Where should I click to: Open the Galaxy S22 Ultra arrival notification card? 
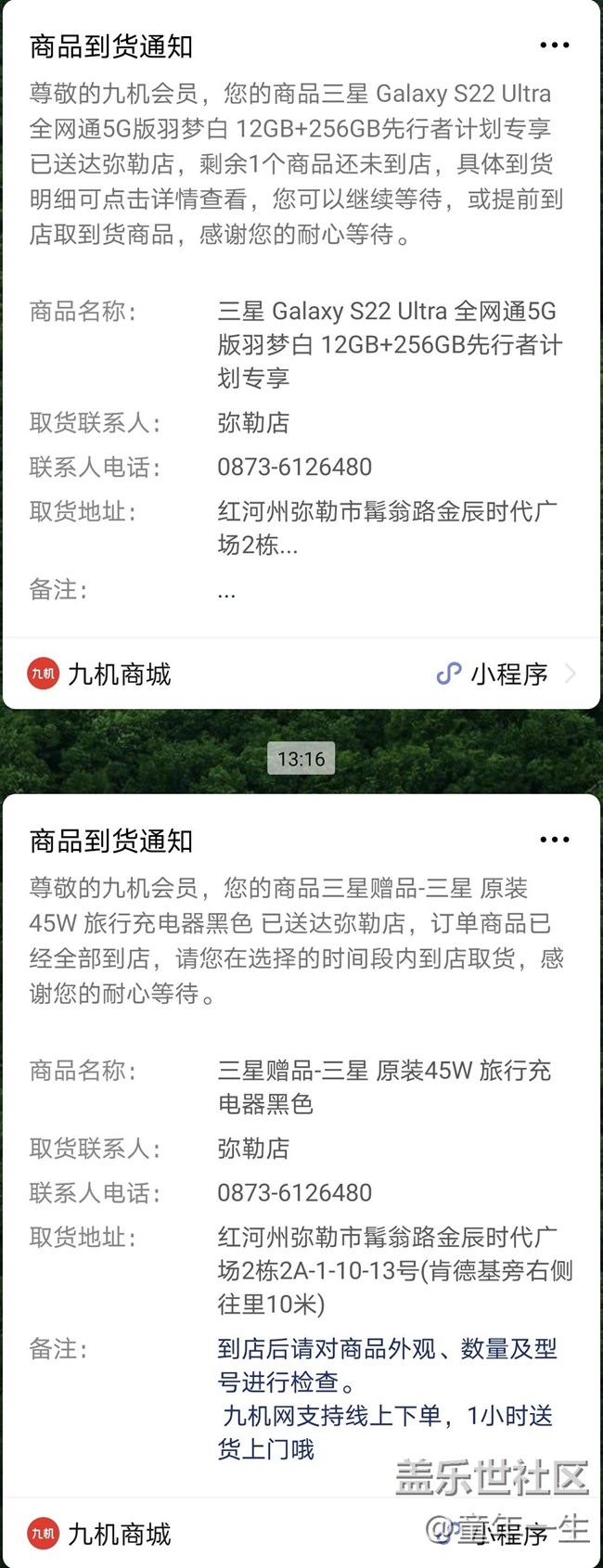pyautogui.click(x=301, y=319)
